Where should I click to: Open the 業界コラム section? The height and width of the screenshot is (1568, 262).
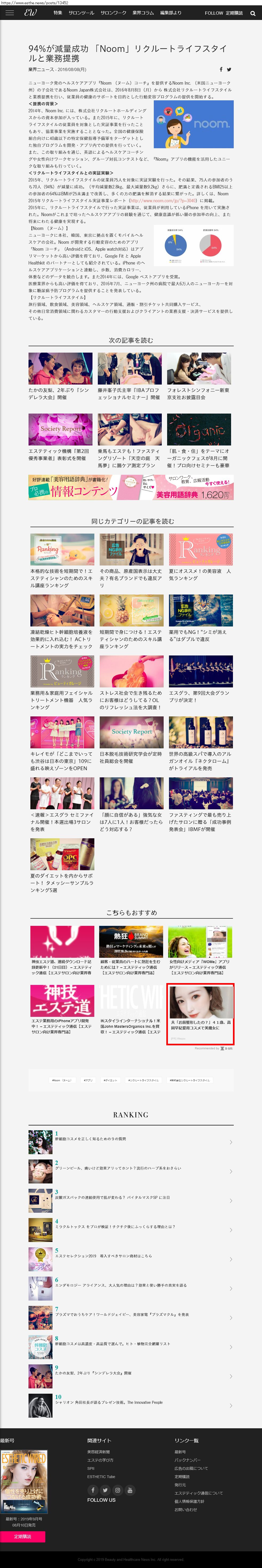click(x=143, y=13)
